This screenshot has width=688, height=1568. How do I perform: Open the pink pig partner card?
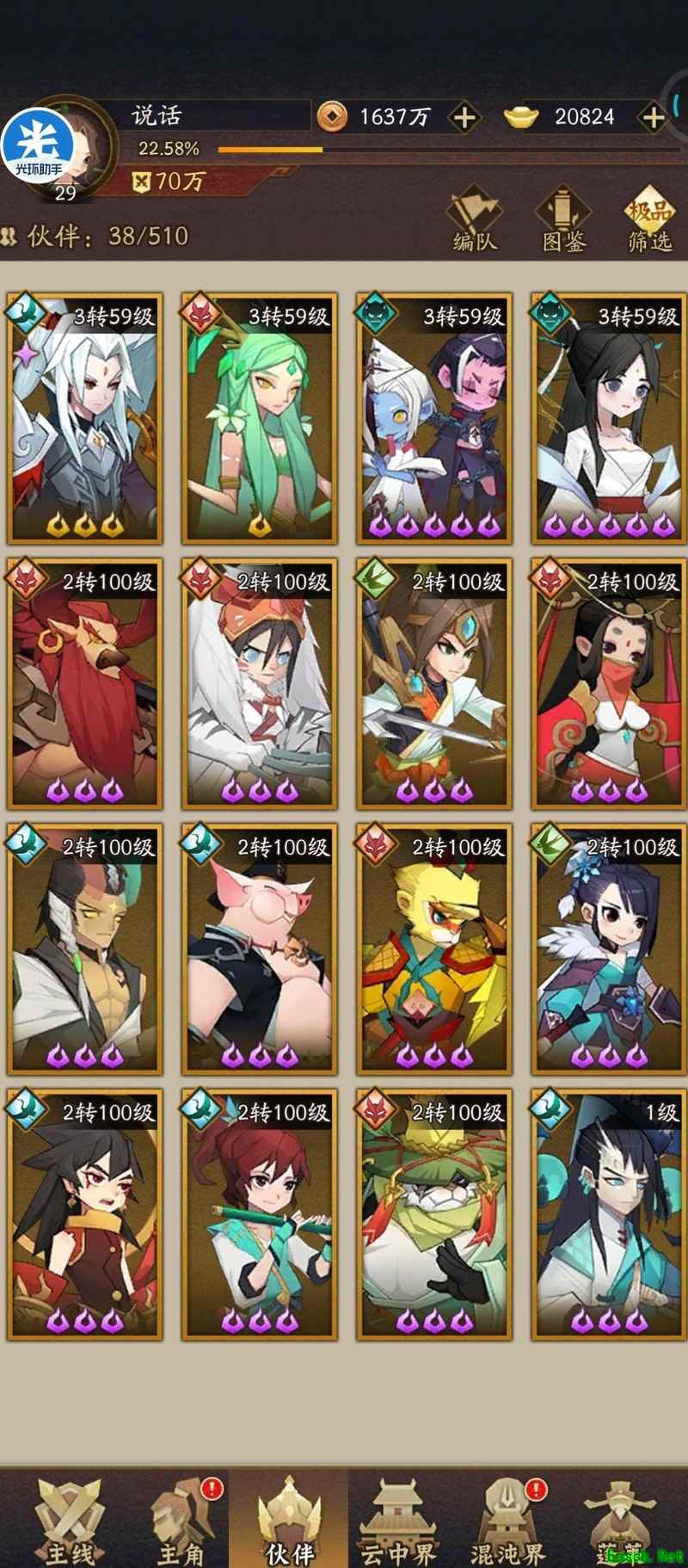click(x=260, y=949)
